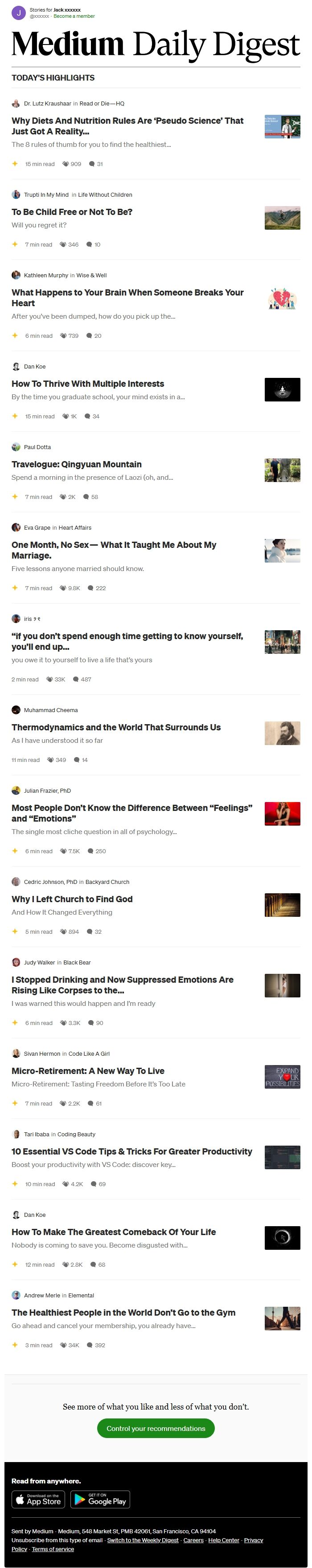Open the Elemental publication link
The height and width of the screenshot is (1568, 312).
pos(81,1295)
